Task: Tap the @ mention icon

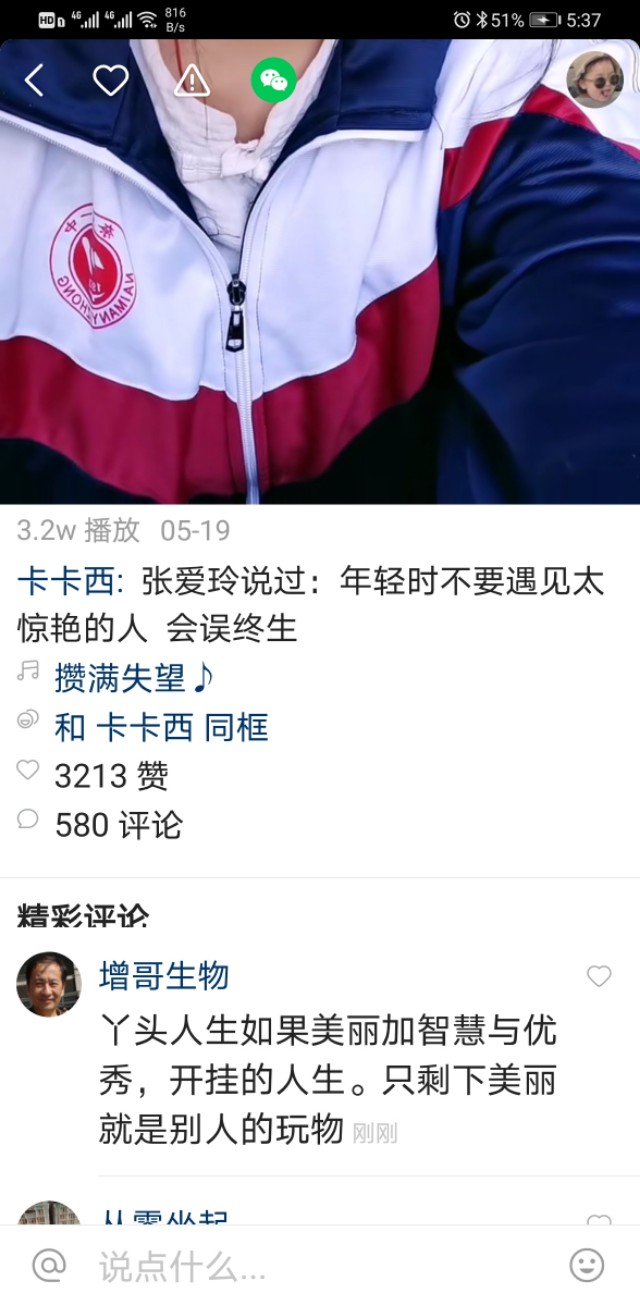Action: [x=49, y=1266]
